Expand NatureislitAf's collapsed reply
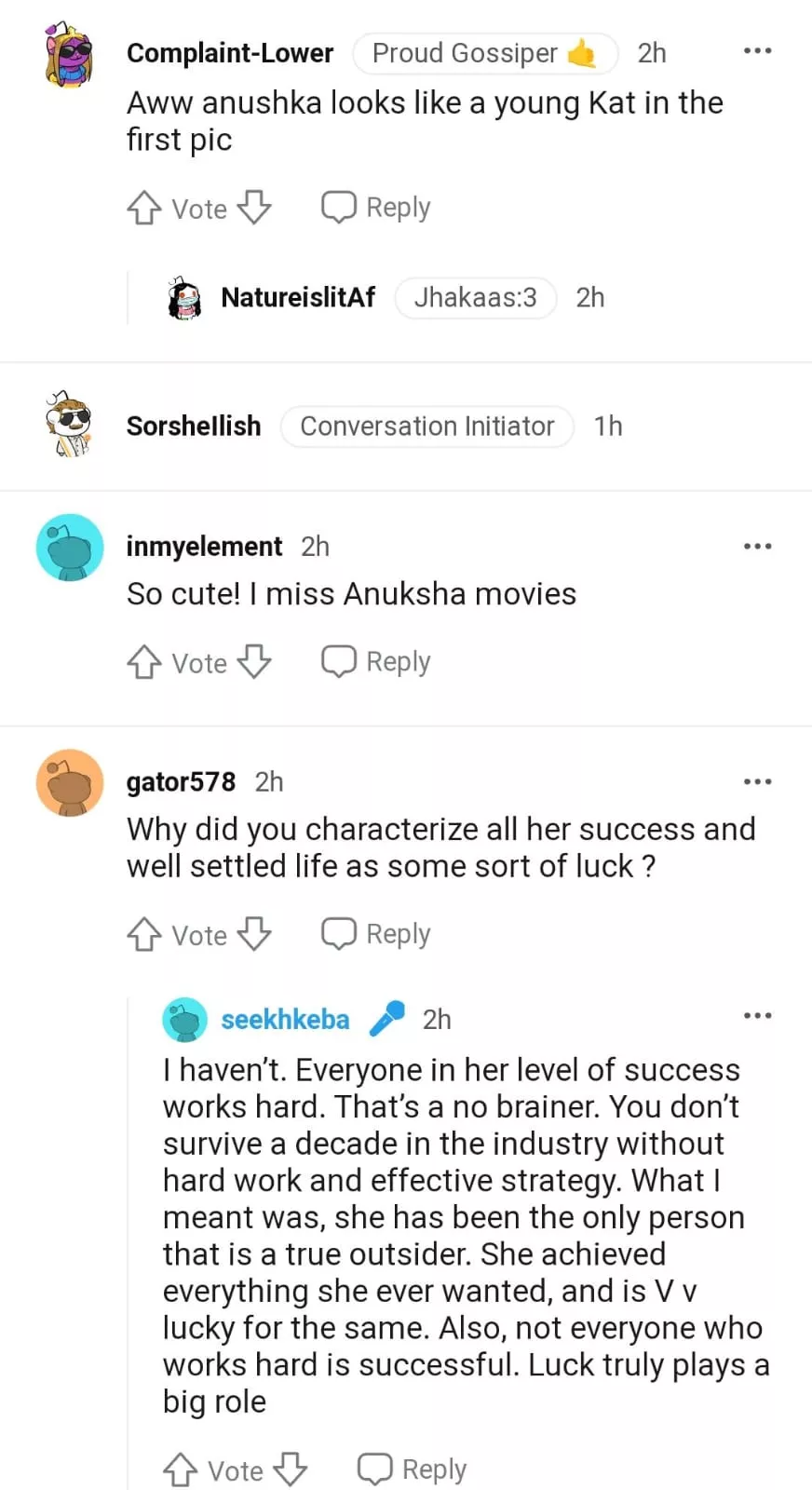Image resolution: width=812 pixels, height=1490 pixels. tap(297, 298)
